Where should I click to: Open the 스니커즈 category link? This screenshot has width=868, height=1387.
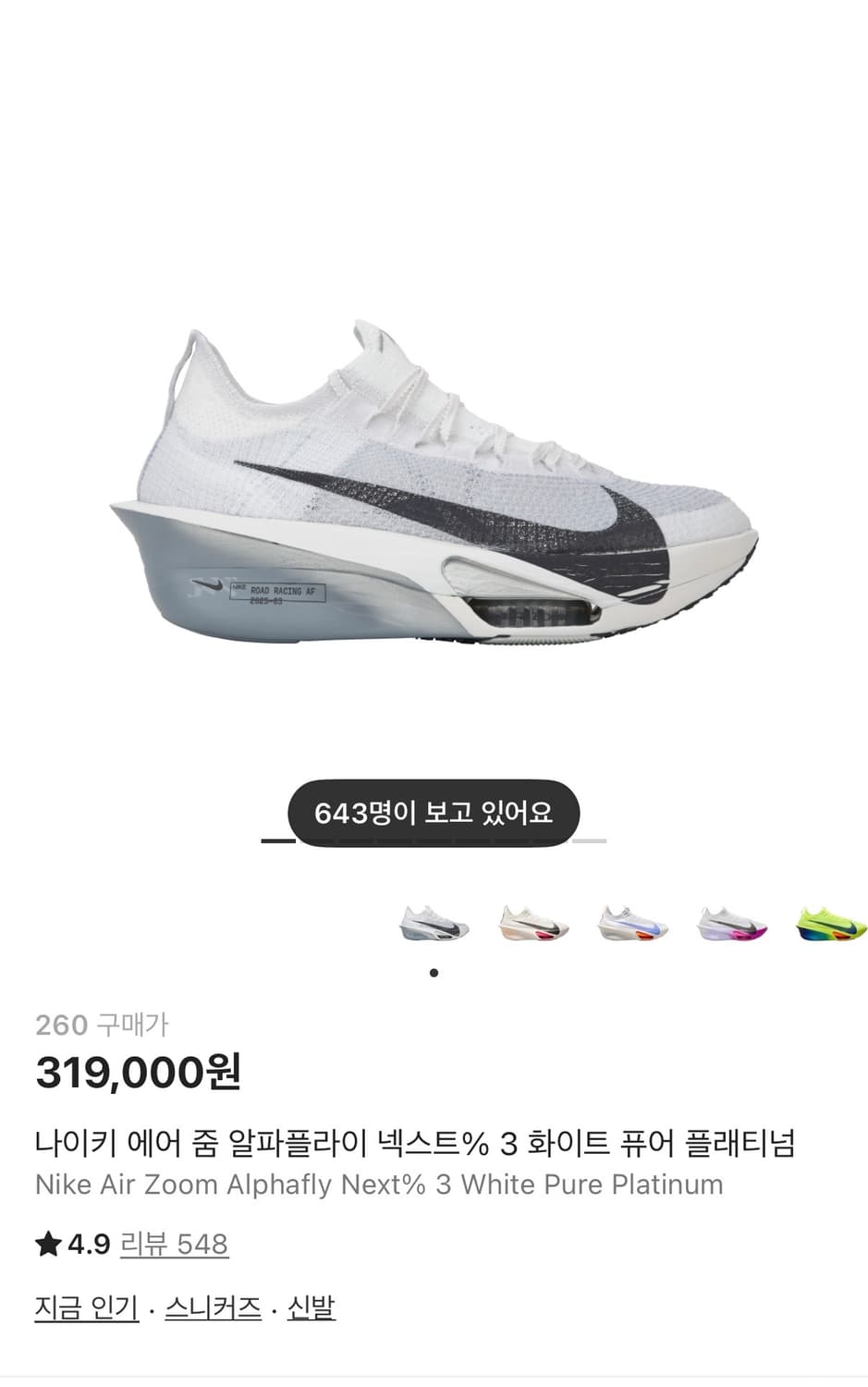tap(214, 1308)
